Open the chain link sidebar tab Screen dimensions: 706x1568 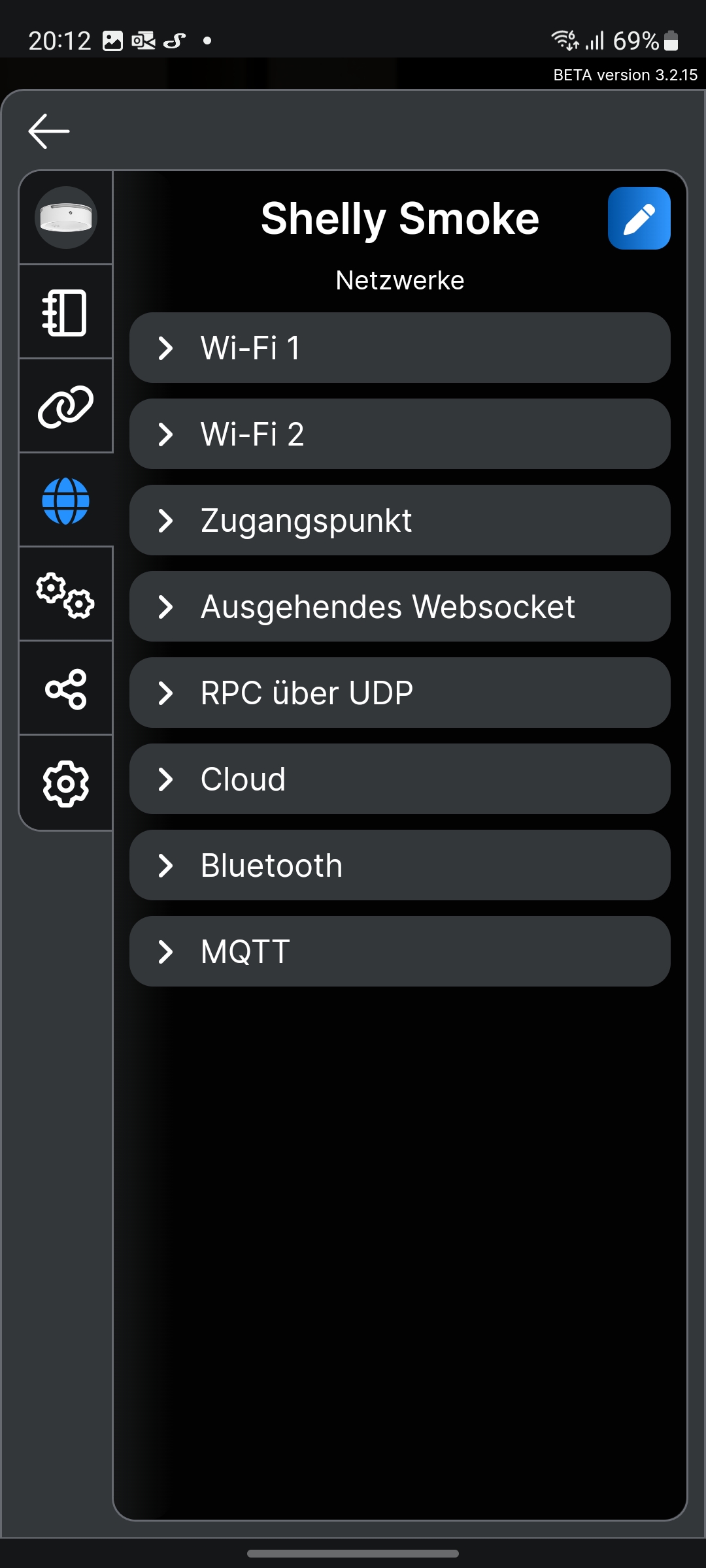click(x=66, y=406)
